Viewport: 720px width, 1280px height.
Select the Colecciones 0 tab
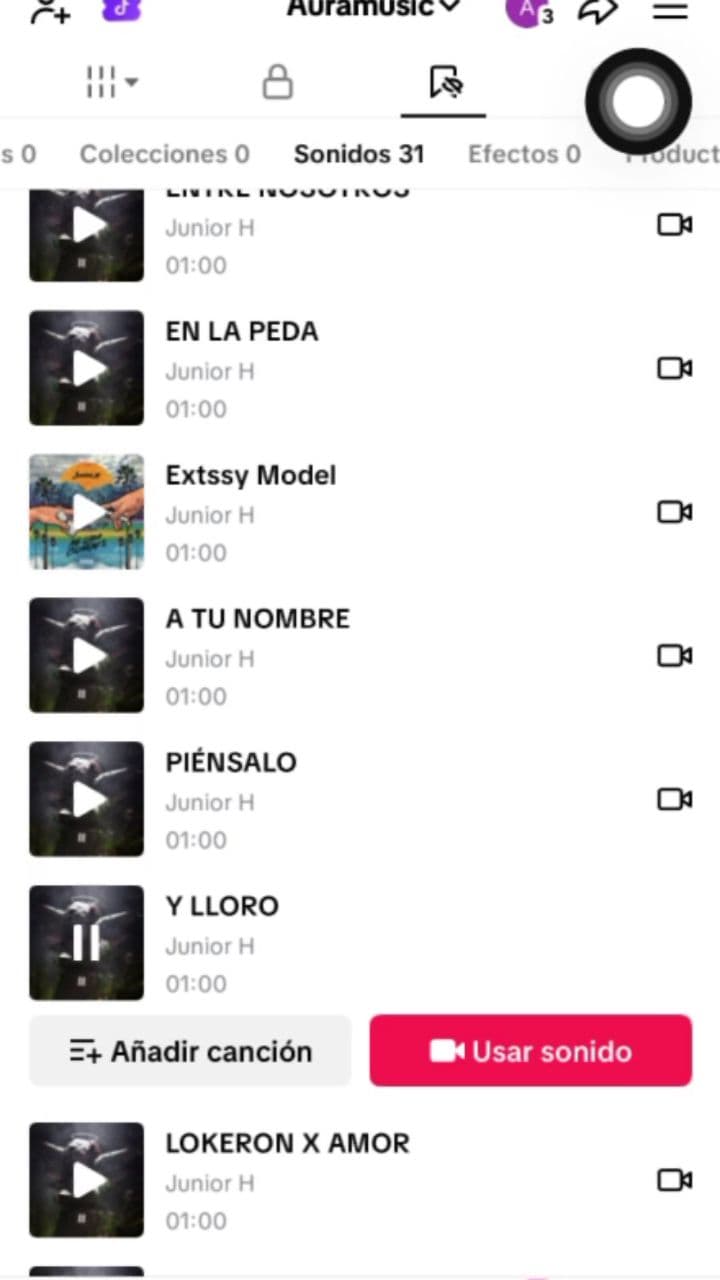(x=164, y=154)
